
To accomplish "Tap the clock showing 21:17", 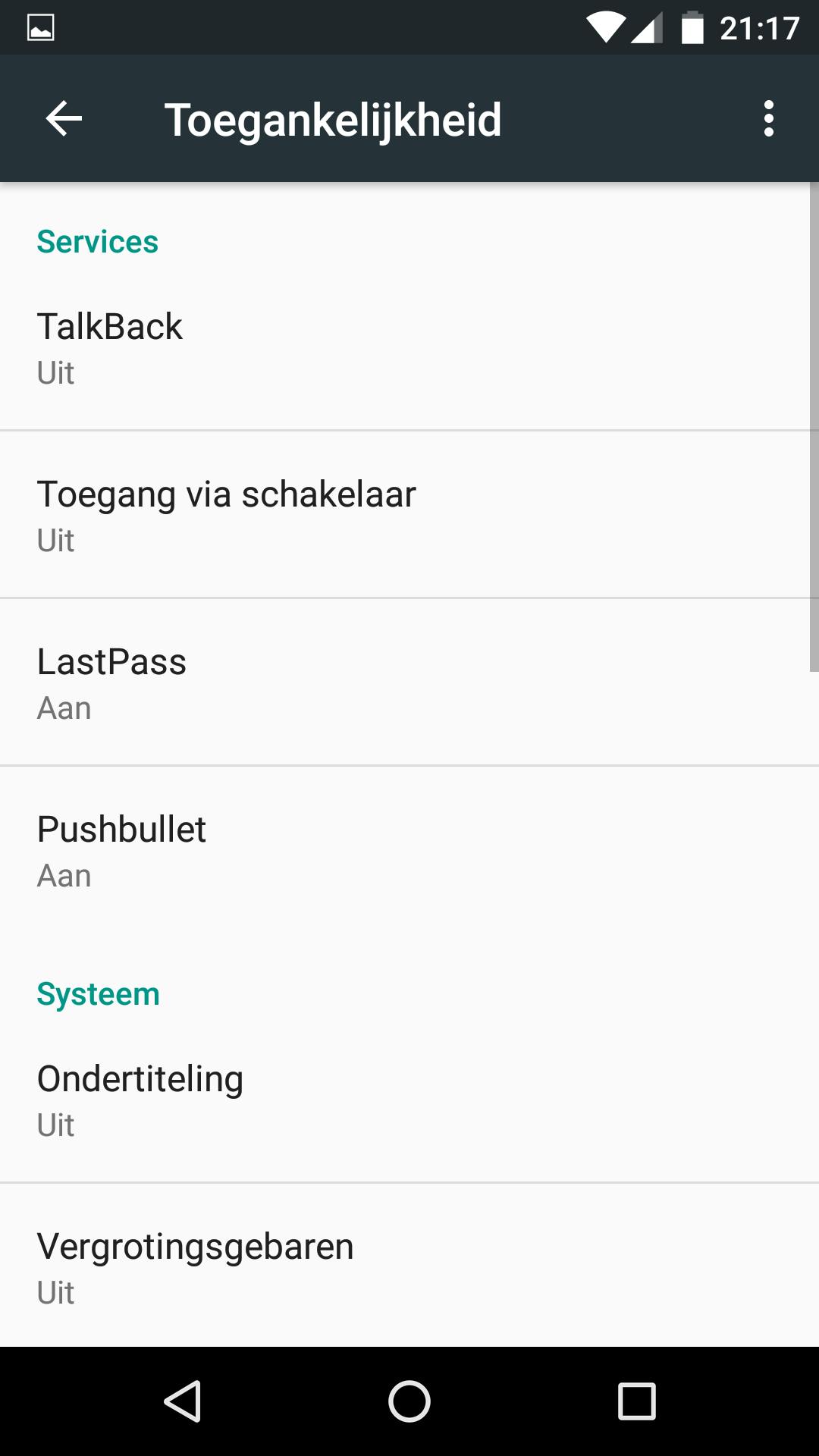I will point(758,25).
